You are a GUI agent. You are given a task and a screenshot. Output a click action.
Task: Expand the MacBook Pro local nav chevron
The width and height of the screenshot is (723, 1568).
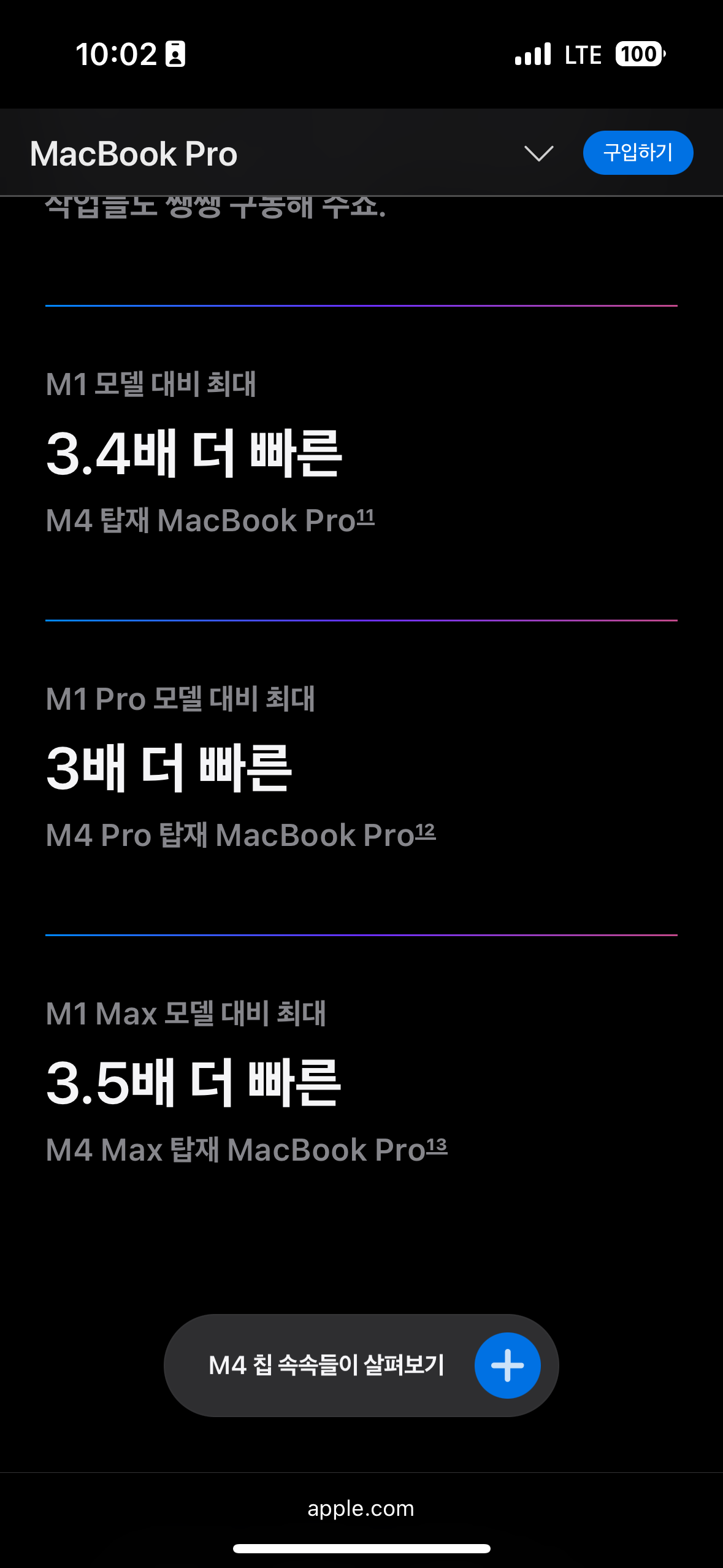(539, 153)
